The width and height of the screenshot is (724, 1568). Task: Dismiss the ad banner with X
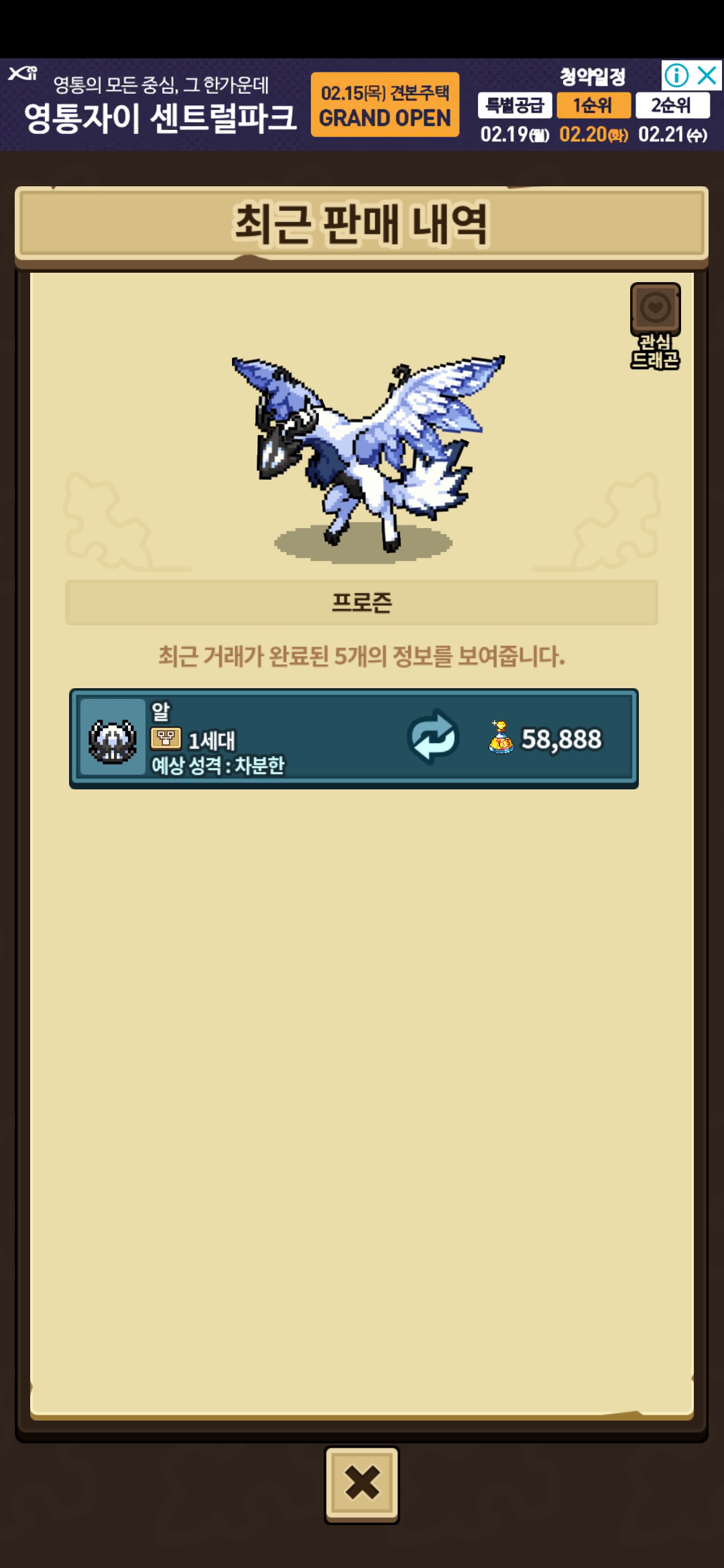point(707,75)
